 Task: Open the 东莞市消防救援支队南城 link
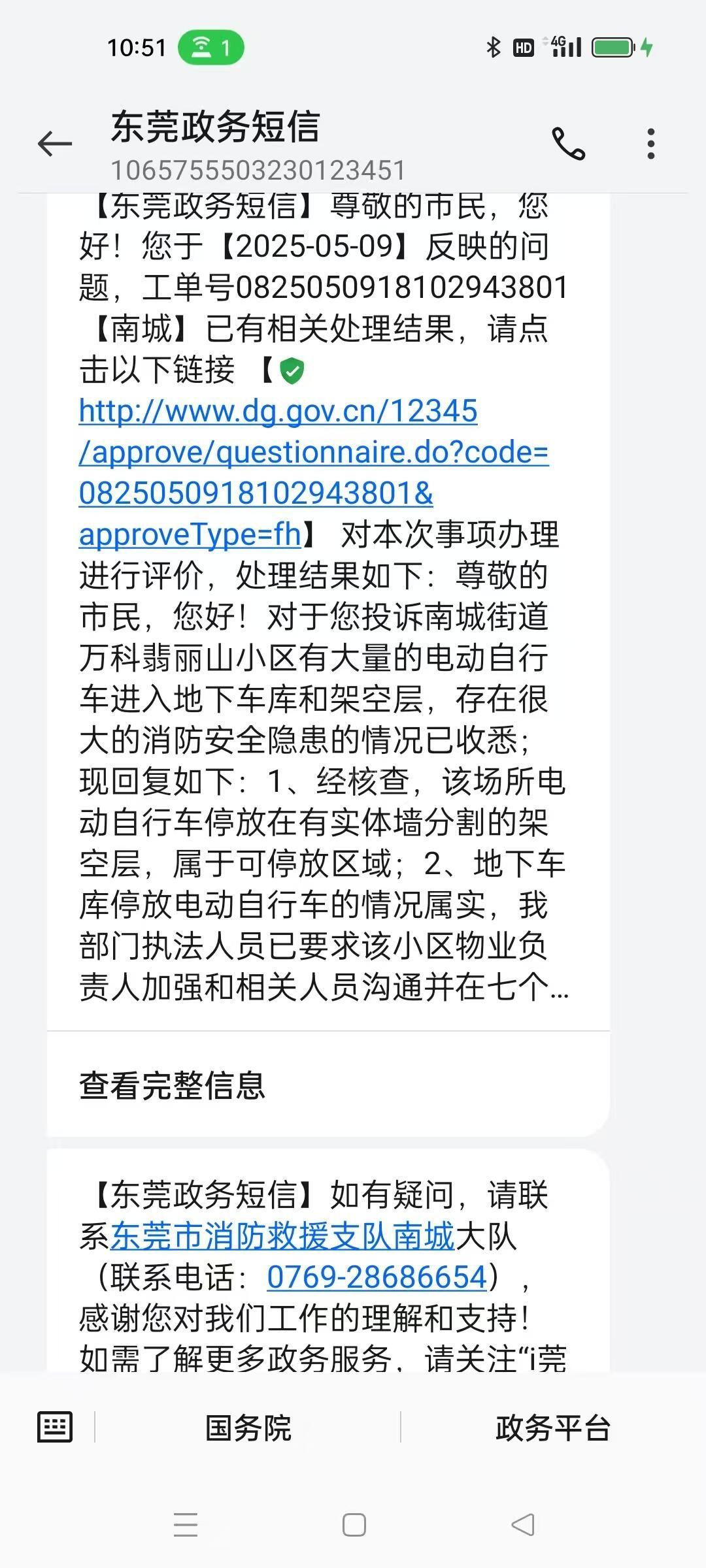[282, 1236]
